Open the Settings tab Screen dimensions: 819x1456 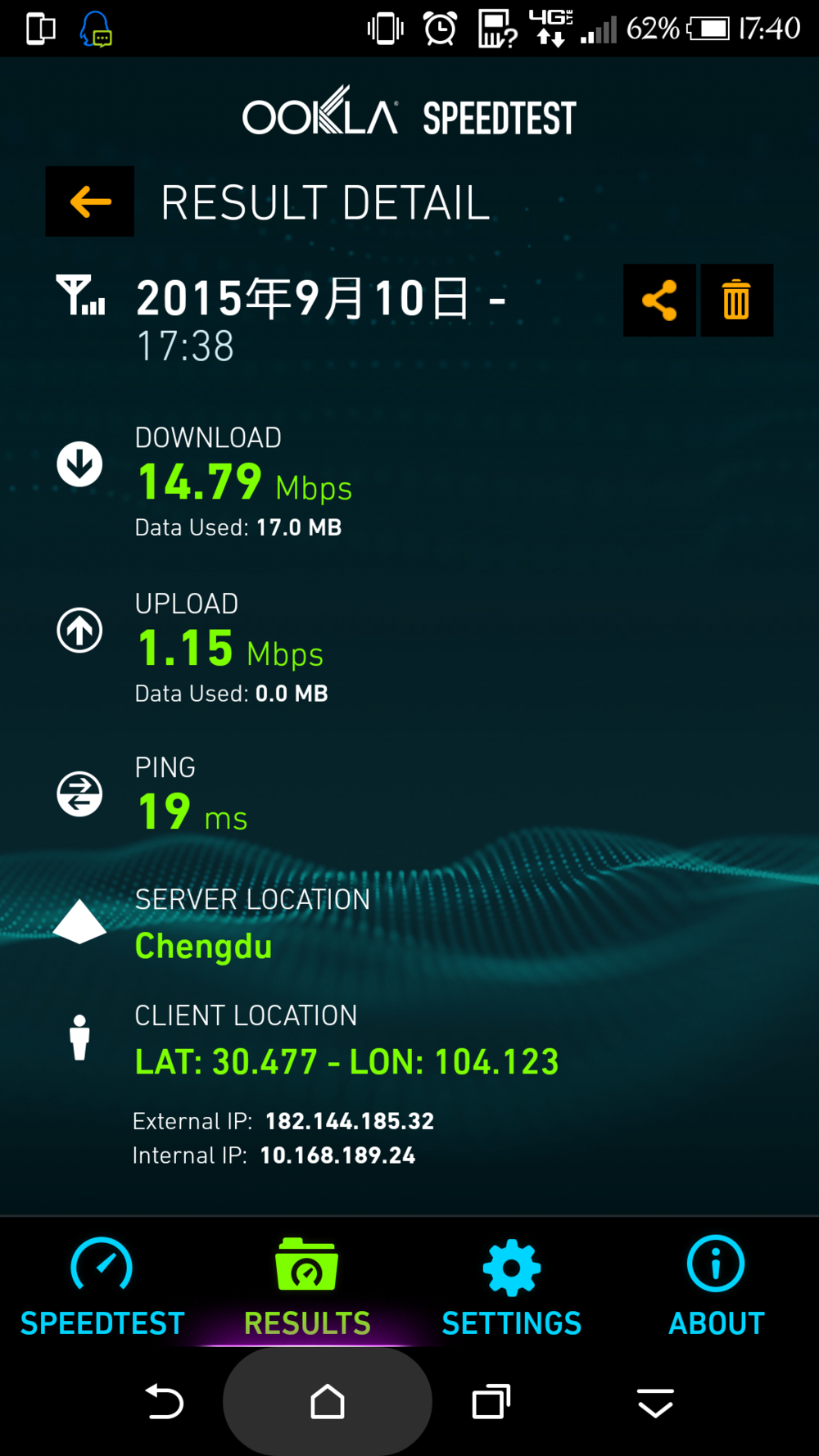tap(512, 1286)
